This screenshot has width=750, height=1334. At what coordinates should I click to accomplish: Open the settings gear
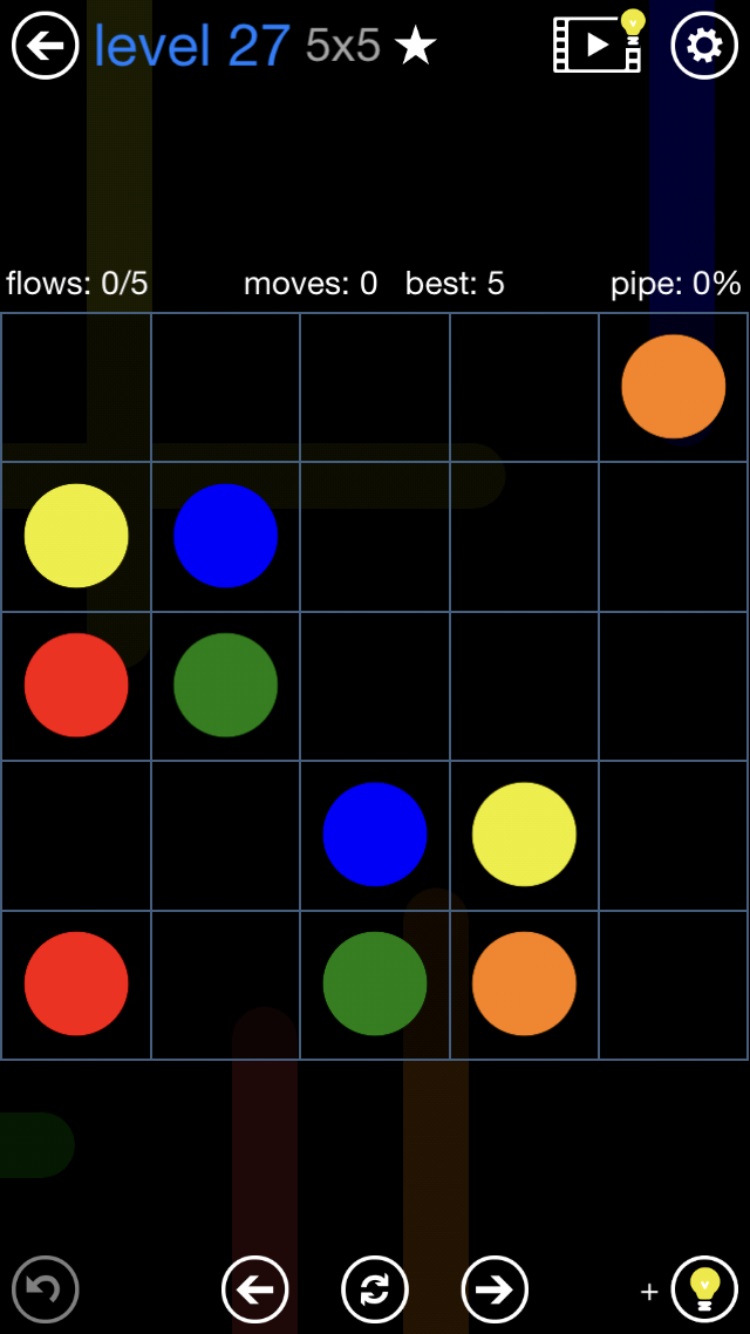point(704,45)
